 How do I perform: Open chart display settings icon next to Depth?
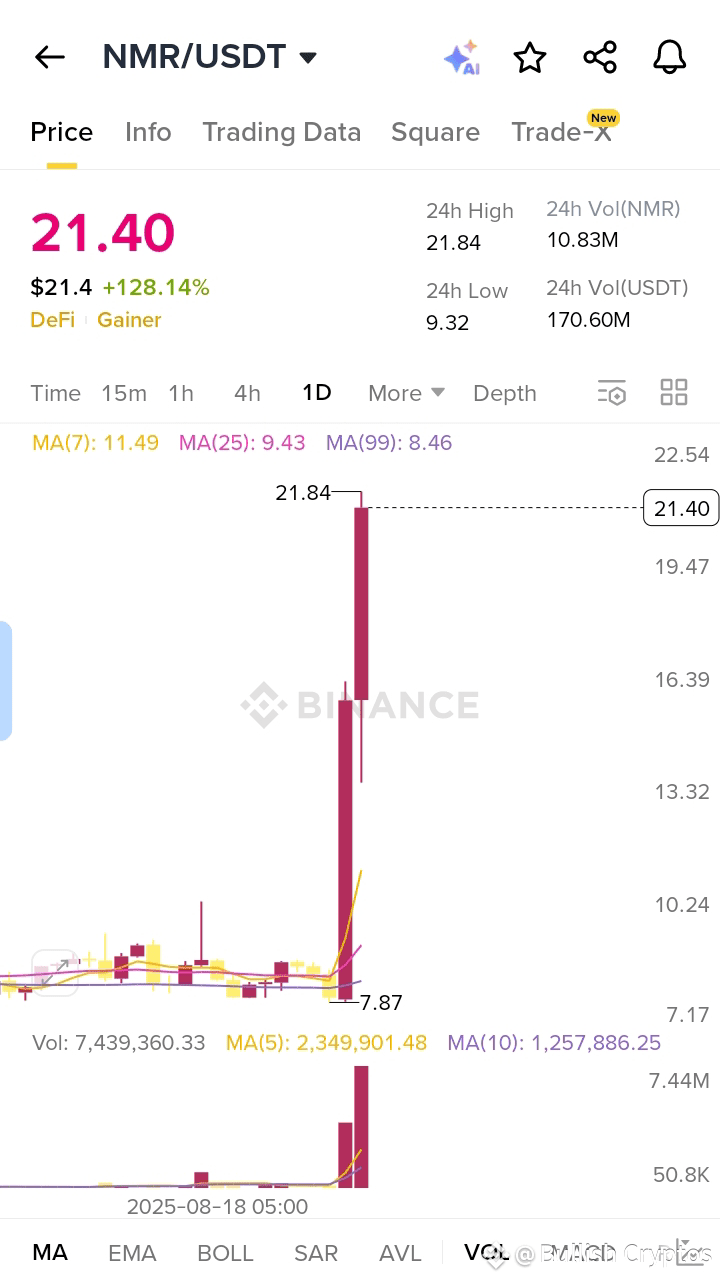click(x=611, y=393)
